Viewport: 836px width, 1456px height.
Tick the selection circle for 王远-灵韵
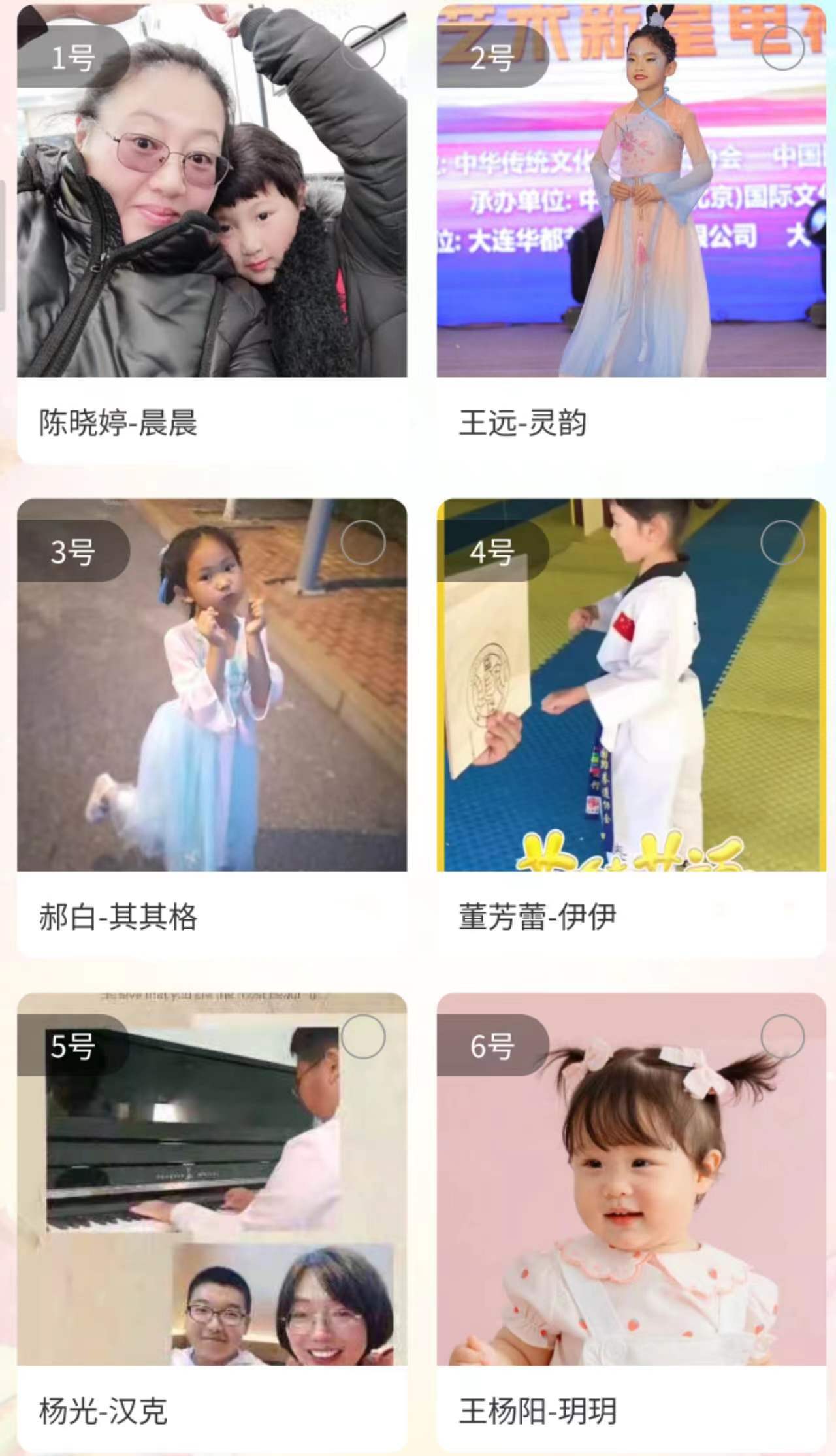pyautogui.click(x=782, y=48)
